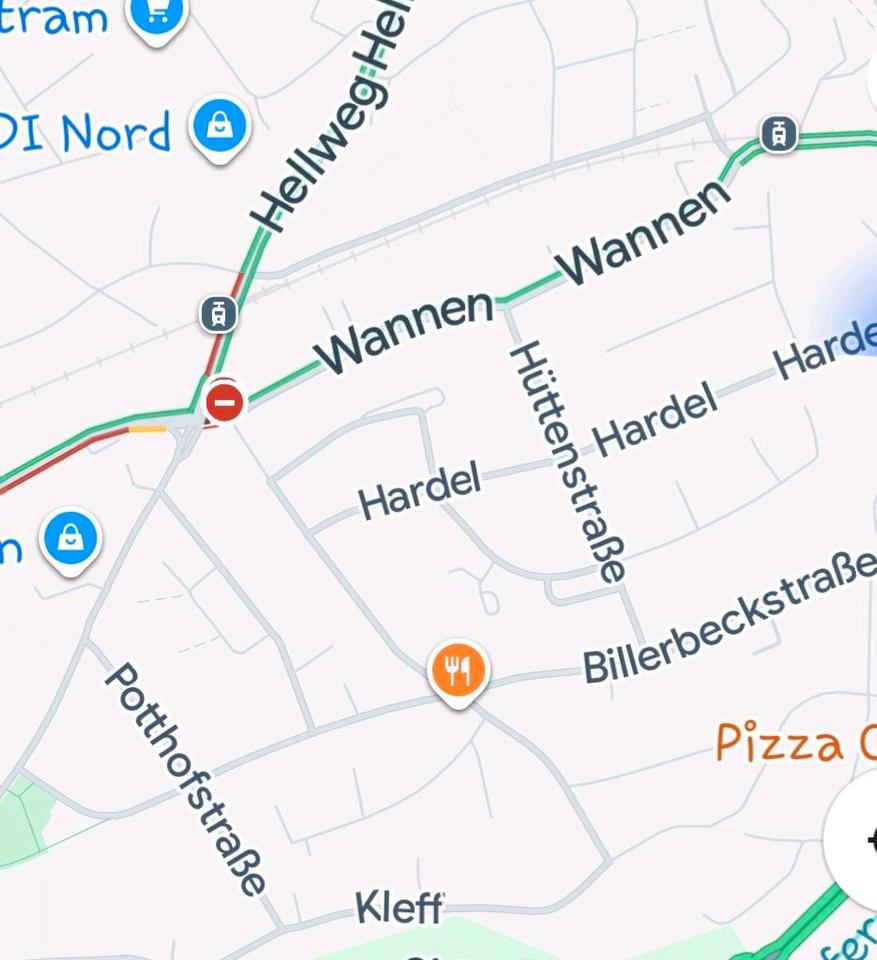
Task: Tap the shopping bag pin above Potthofstraße
Action: 71,541
